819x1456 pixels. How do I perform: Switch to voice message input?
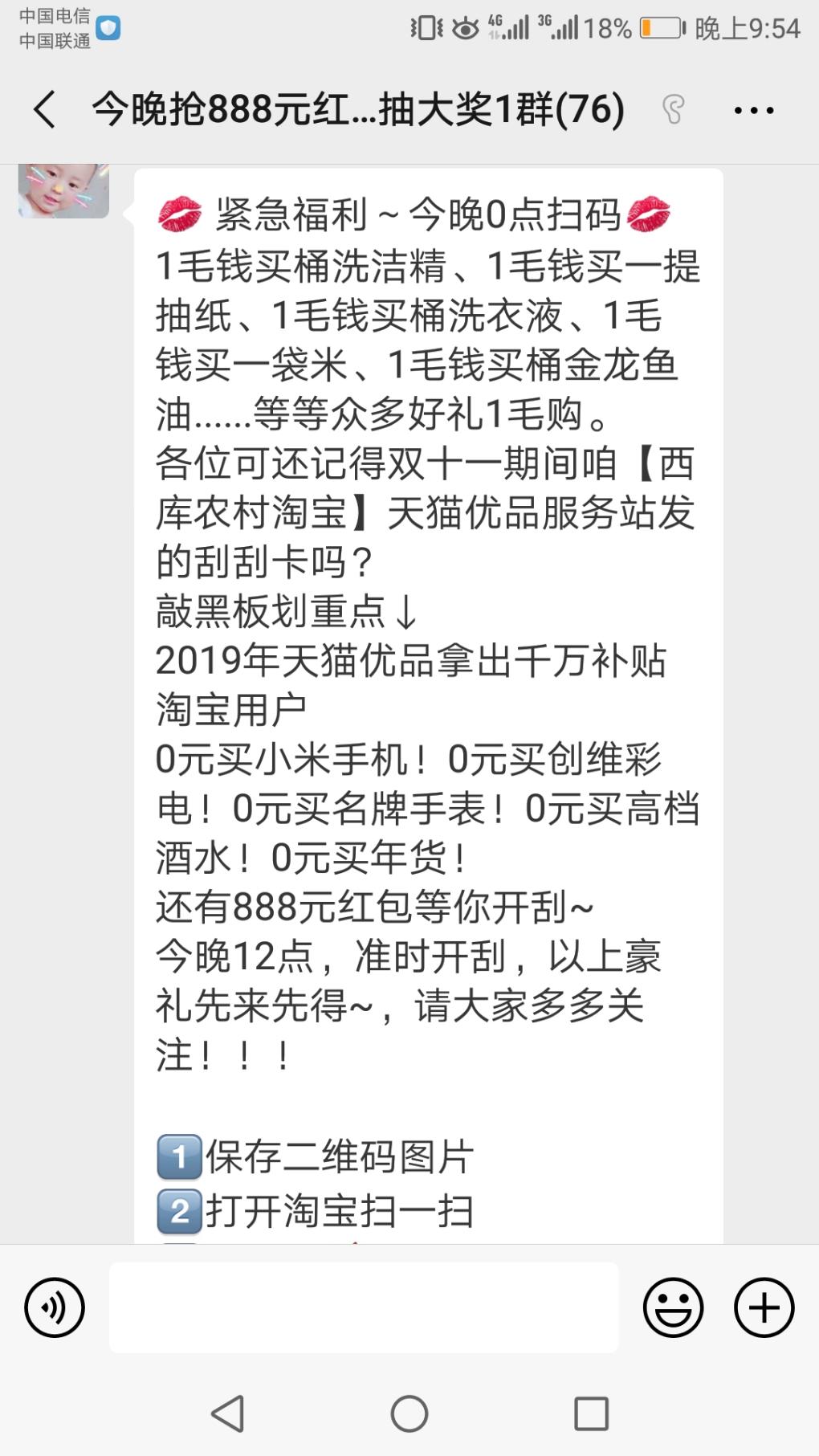(x=54, y=1308)
